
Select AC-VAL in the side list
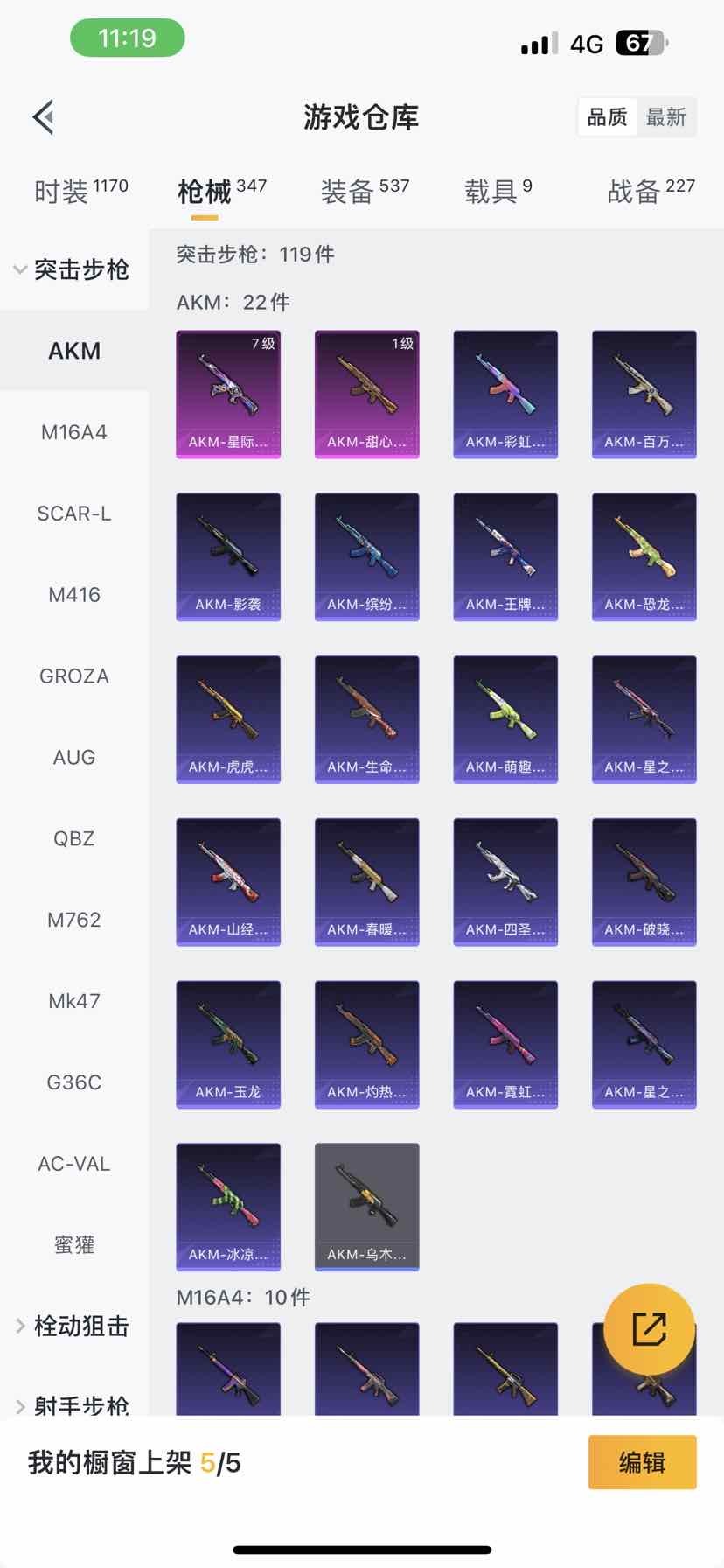tap(74, 1164)
